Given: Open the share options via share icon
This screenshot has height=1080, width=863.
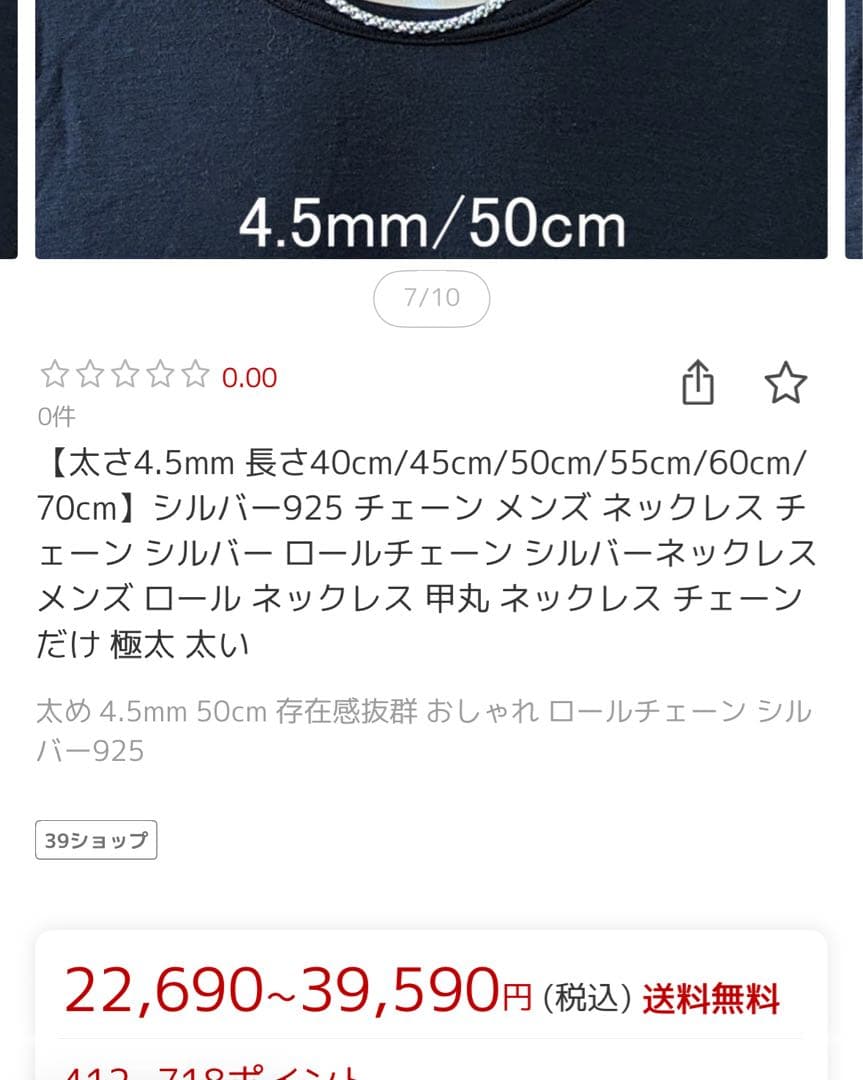Looking at the screenshot, I should tap(699, 383).
